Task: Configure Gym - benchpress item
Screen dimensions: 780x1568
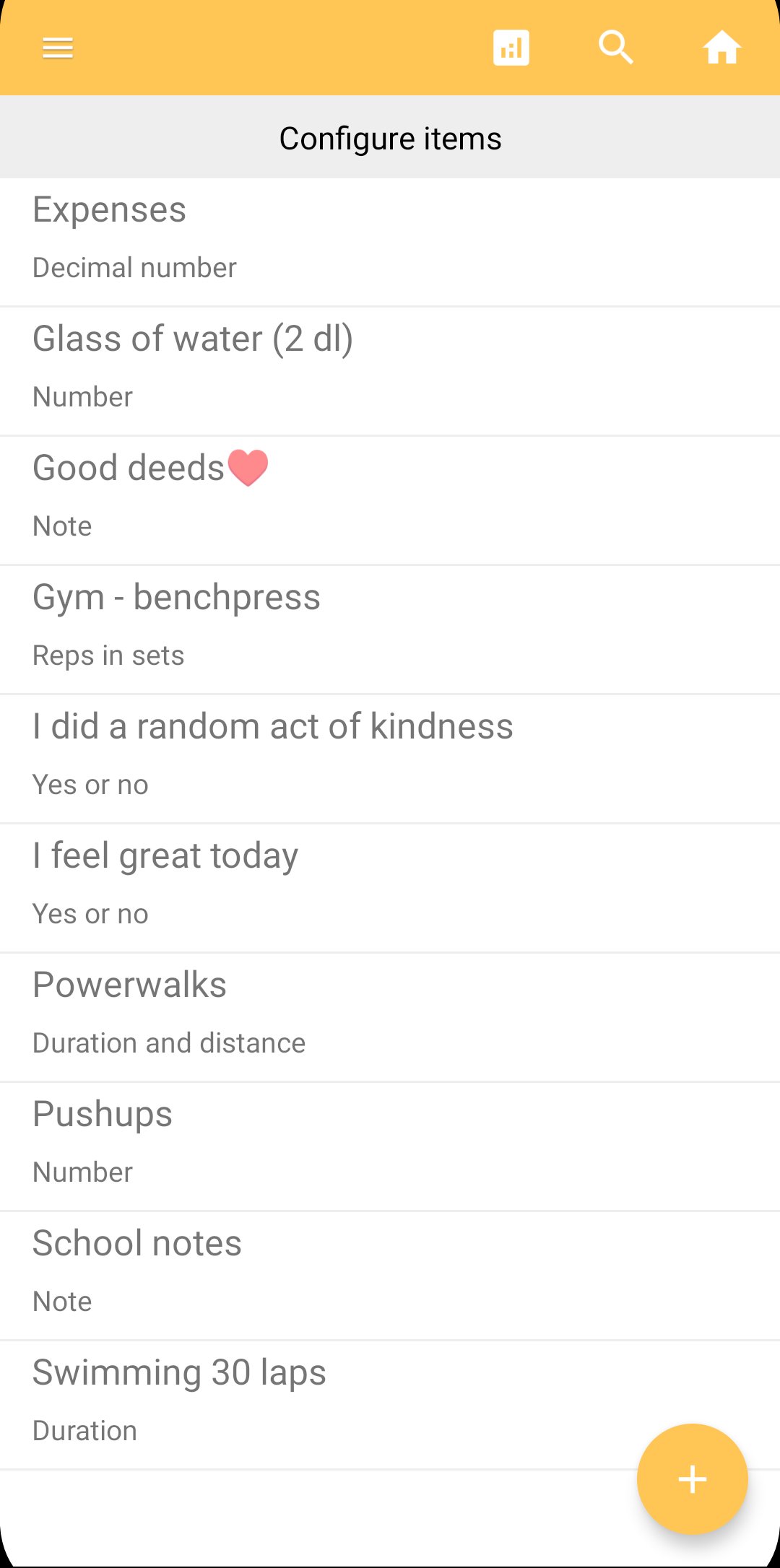Action: [390, 630]
